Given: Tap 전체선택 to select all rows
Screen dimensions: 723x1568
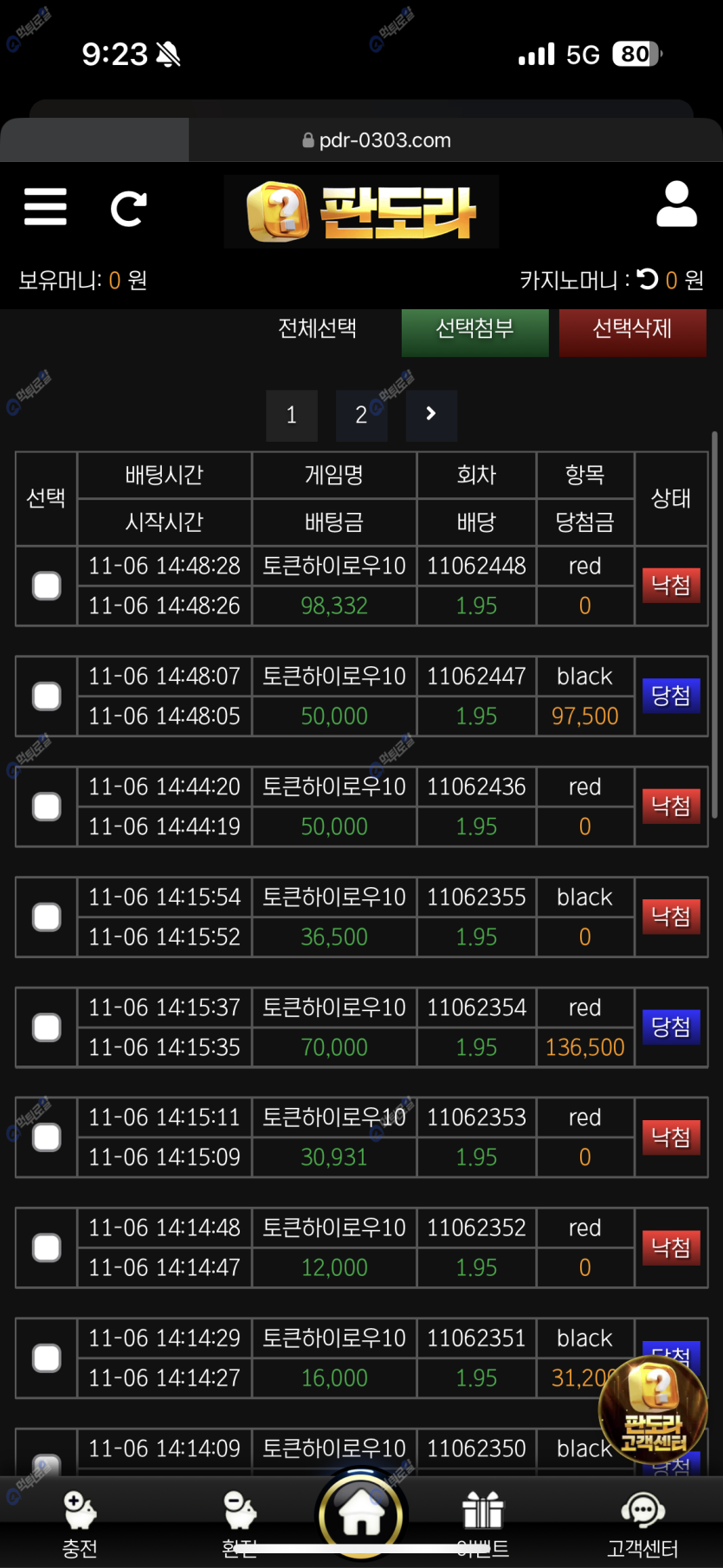Looking at the screenshot, I should coord(317,328).
